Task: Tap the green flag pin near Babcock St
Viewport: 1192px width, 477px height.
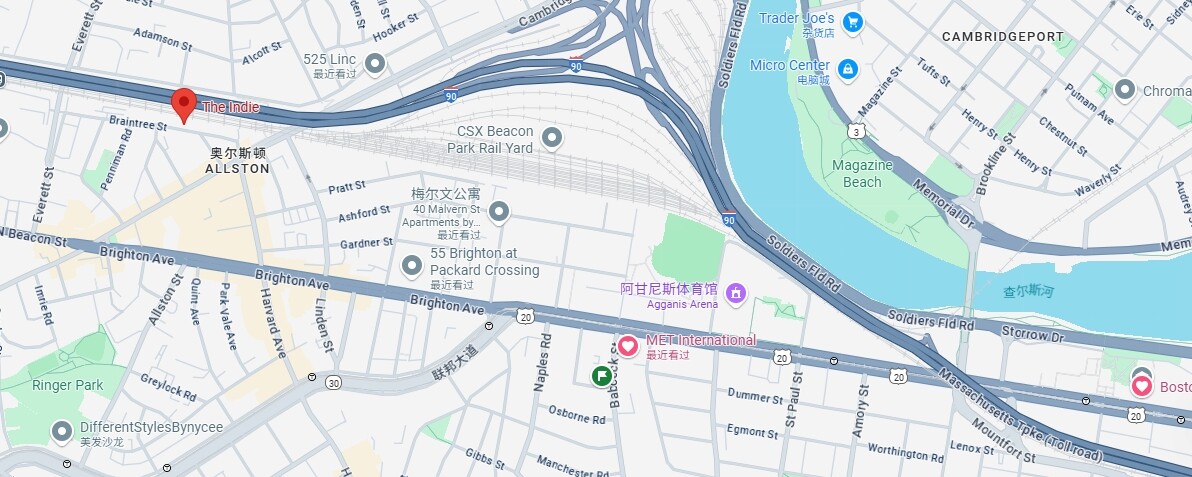Action: (601, 376)
